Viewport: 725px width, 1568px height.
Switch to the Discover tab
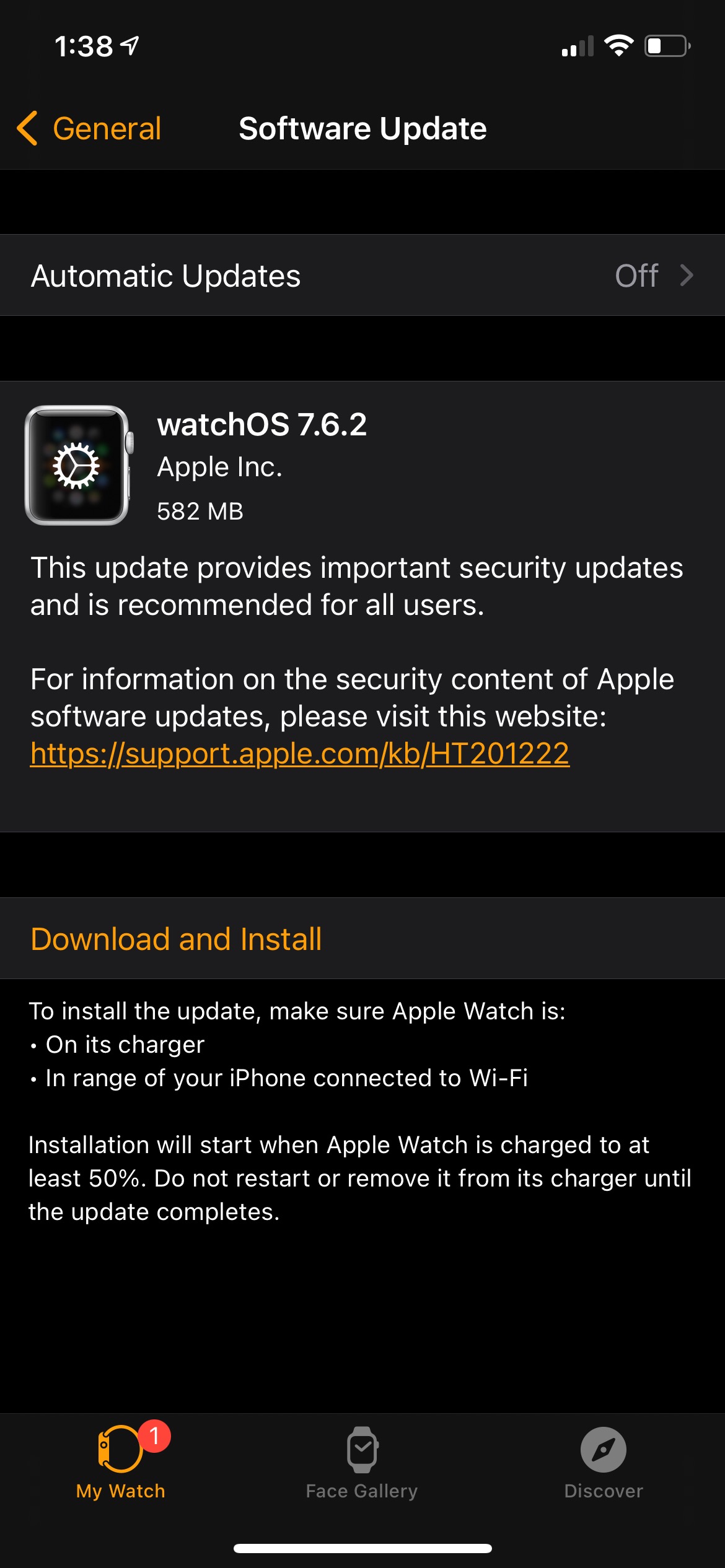(x=603, y=1463)
